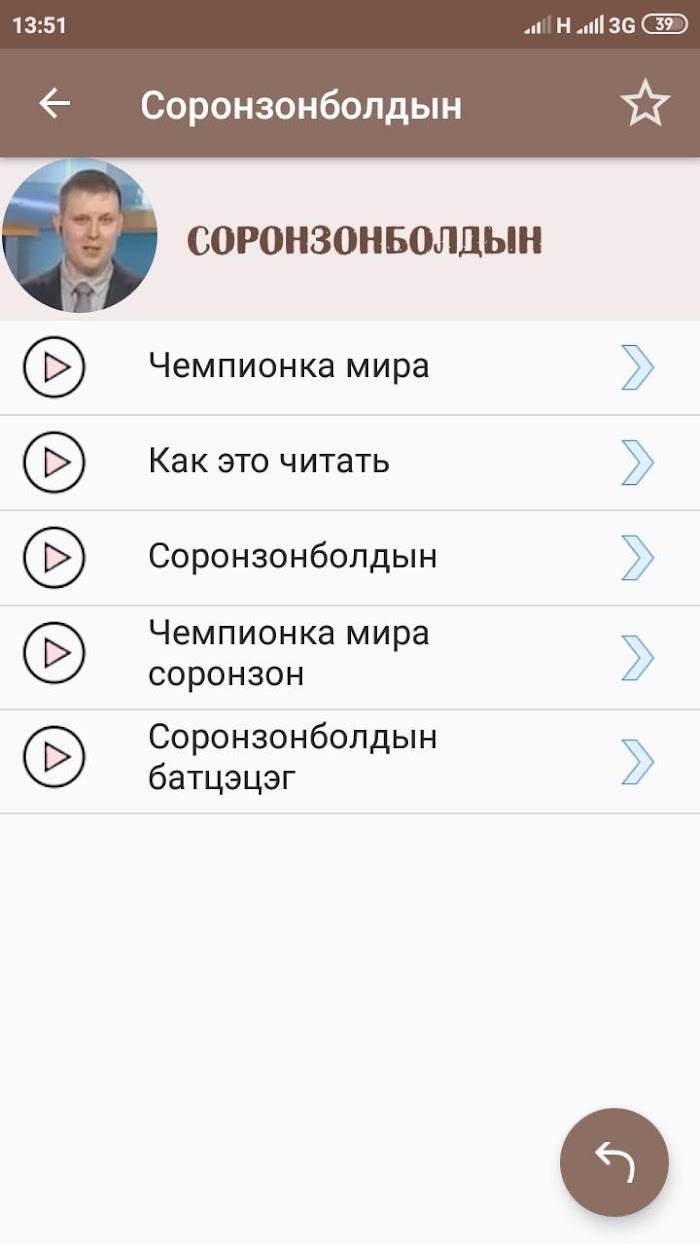Open options chevron for 'Чемпионка мира'
This screenshot has width=700, height=1244.
point(637,367)
